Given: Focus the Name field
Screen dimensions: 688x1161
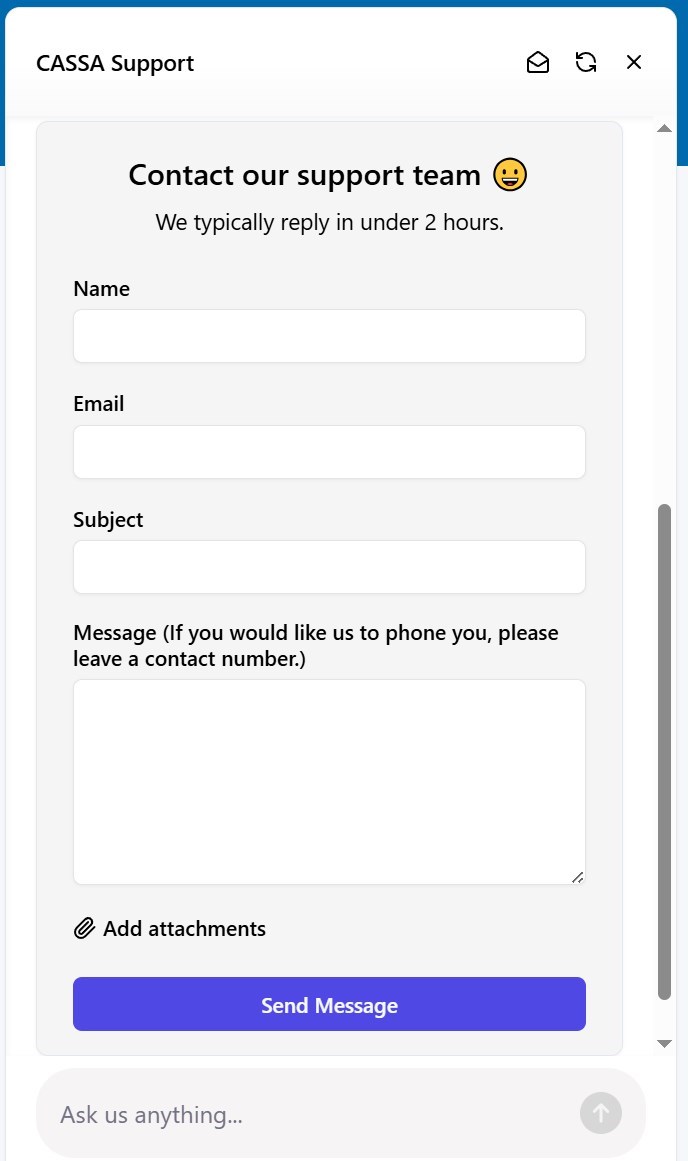Looking at the screenshot, I should point(329,336).
